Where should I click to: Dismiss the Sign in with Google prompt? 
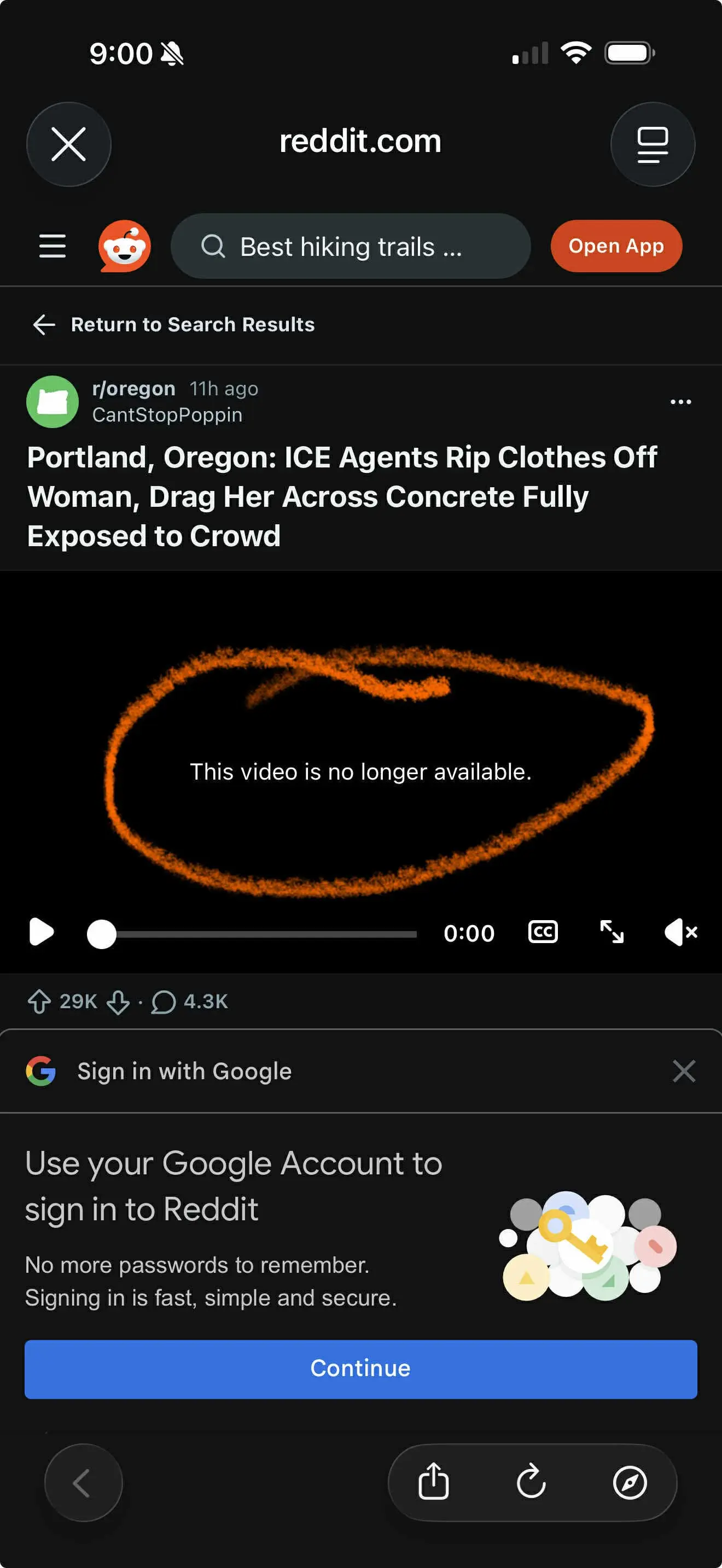(x=684, y=1070)
